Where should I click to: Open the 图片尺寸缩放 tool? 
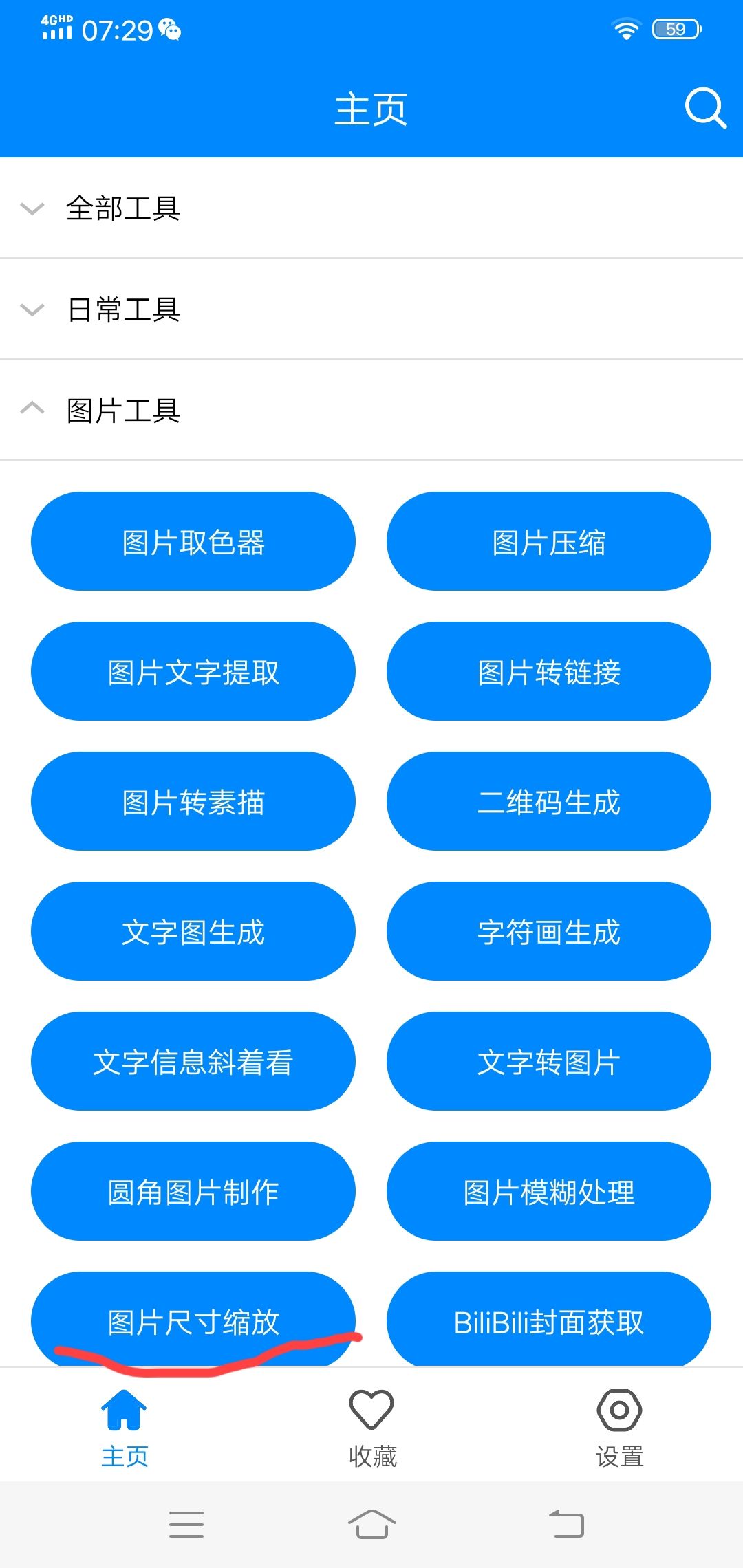pos(193,1320)
